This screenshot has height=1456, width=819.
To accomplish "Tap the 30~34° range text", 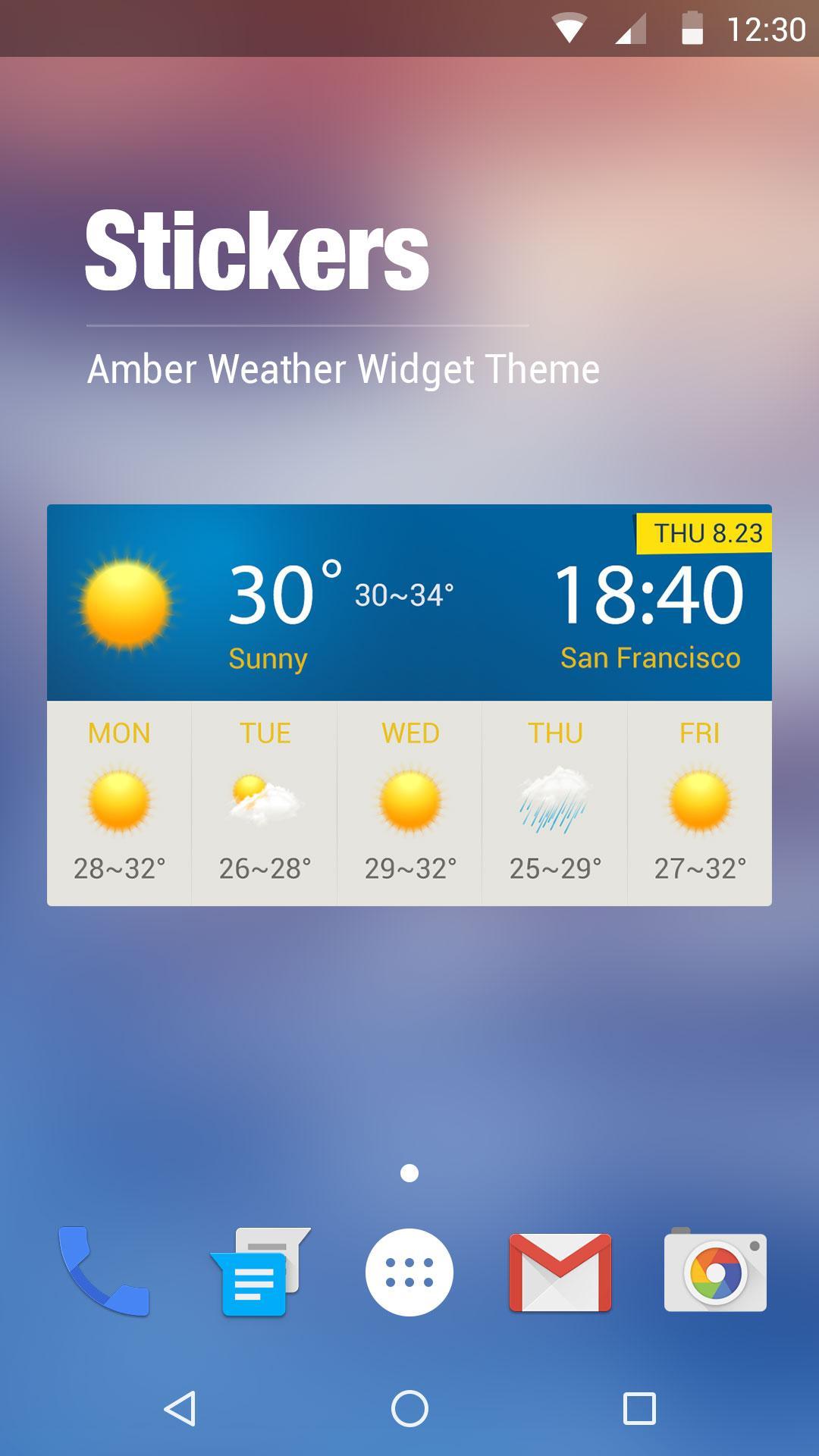I will [404, 594].
